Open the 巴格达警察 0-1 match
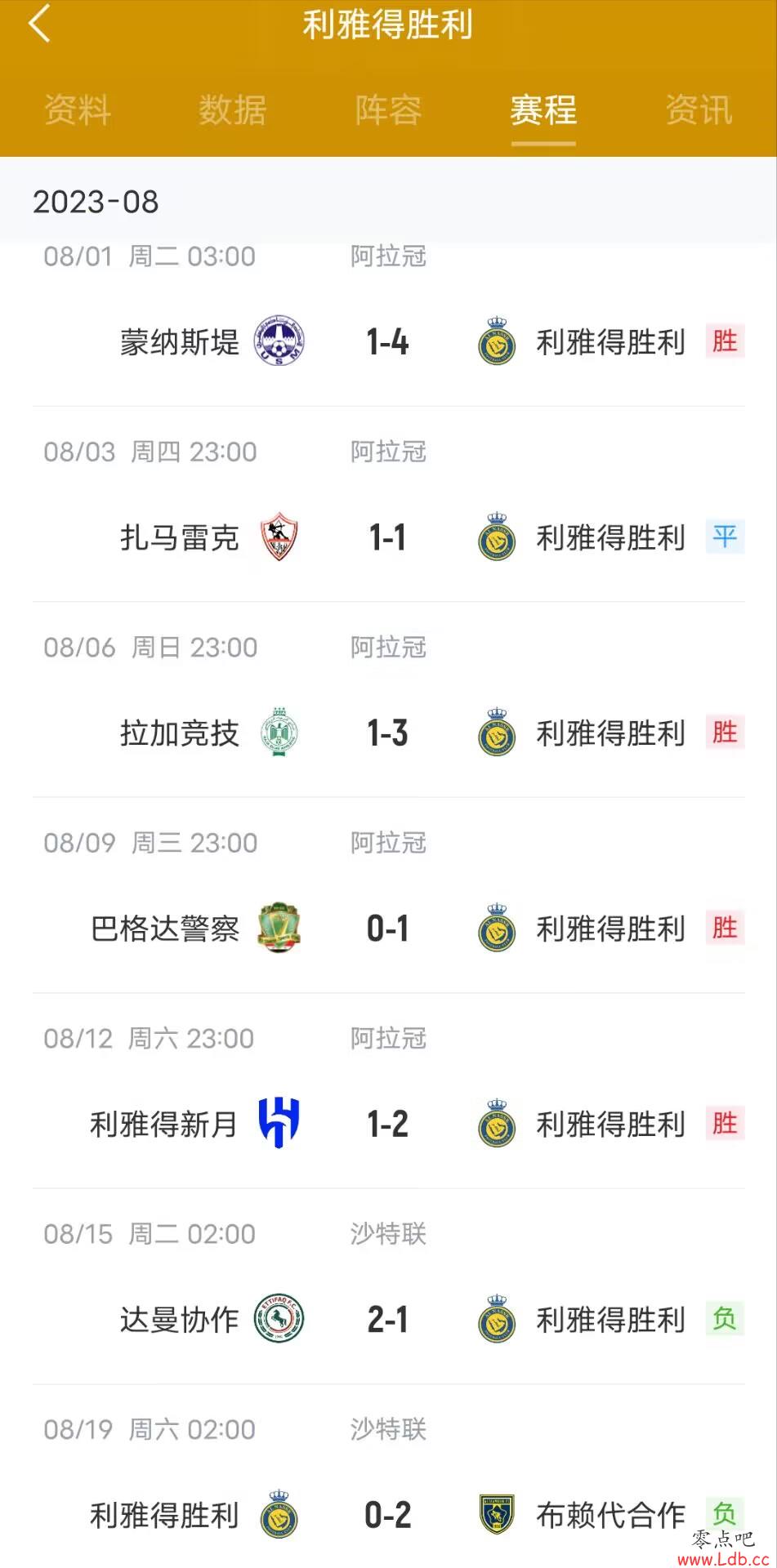Screen dimensions: 777x1568 [x=388, y=929]
